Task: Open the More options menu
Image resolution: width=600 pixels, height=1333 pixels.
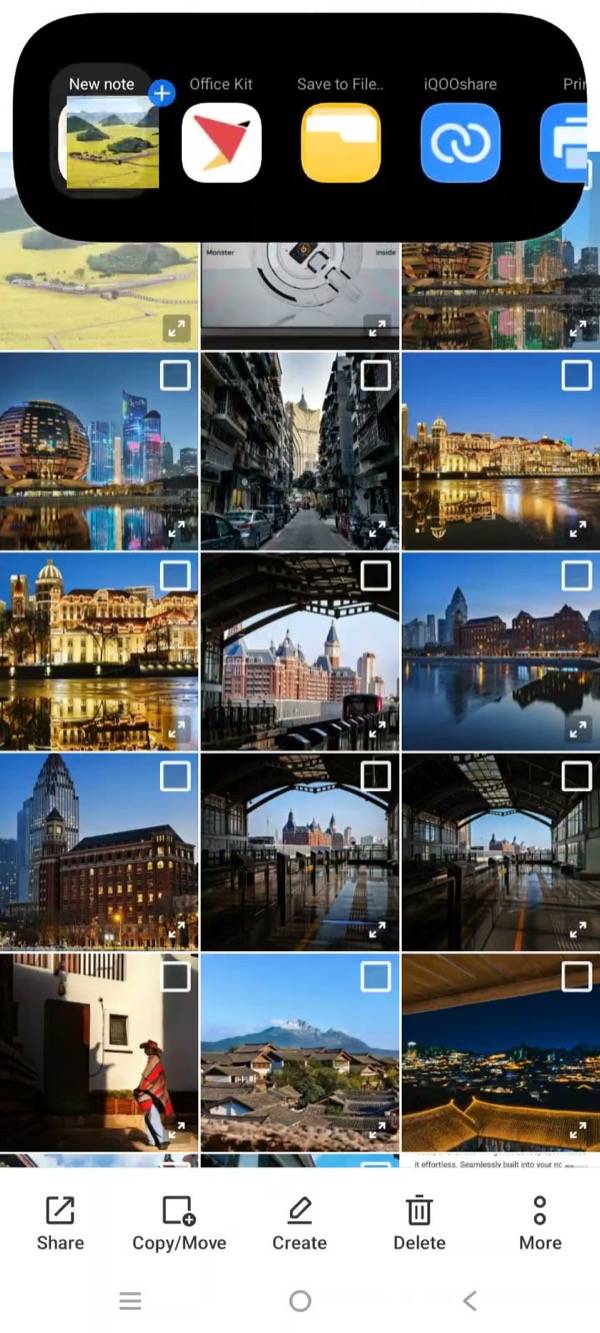Action: 540,1222
